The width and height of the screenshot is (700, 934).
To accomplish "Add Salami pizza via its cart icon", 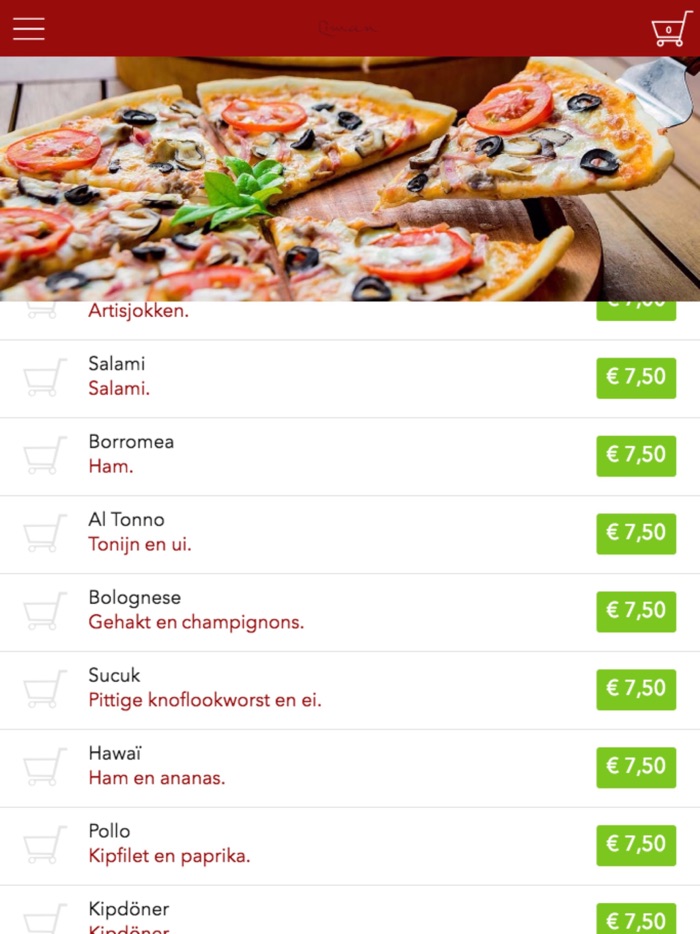I will 44,377.
